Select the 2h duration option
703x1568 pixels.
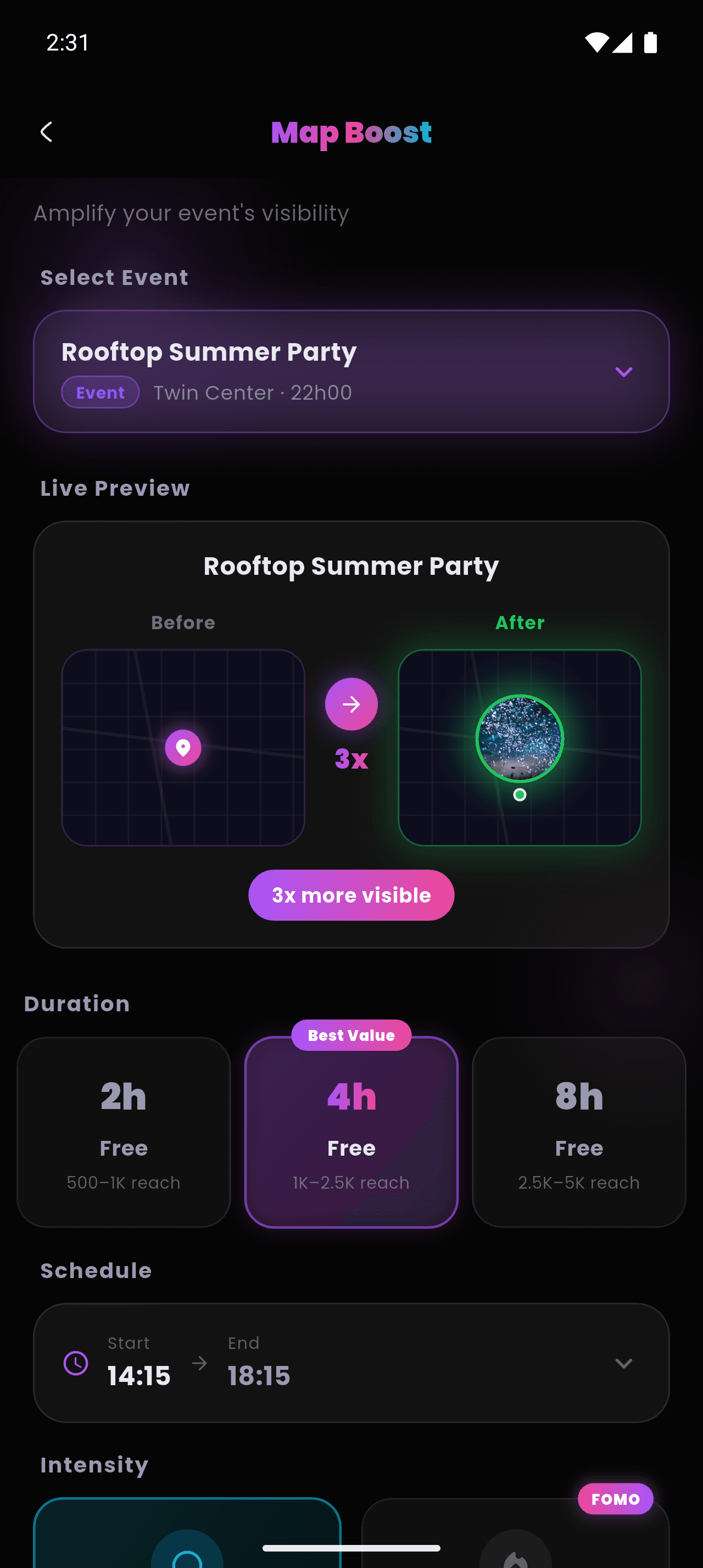(x=124, y=1132)
